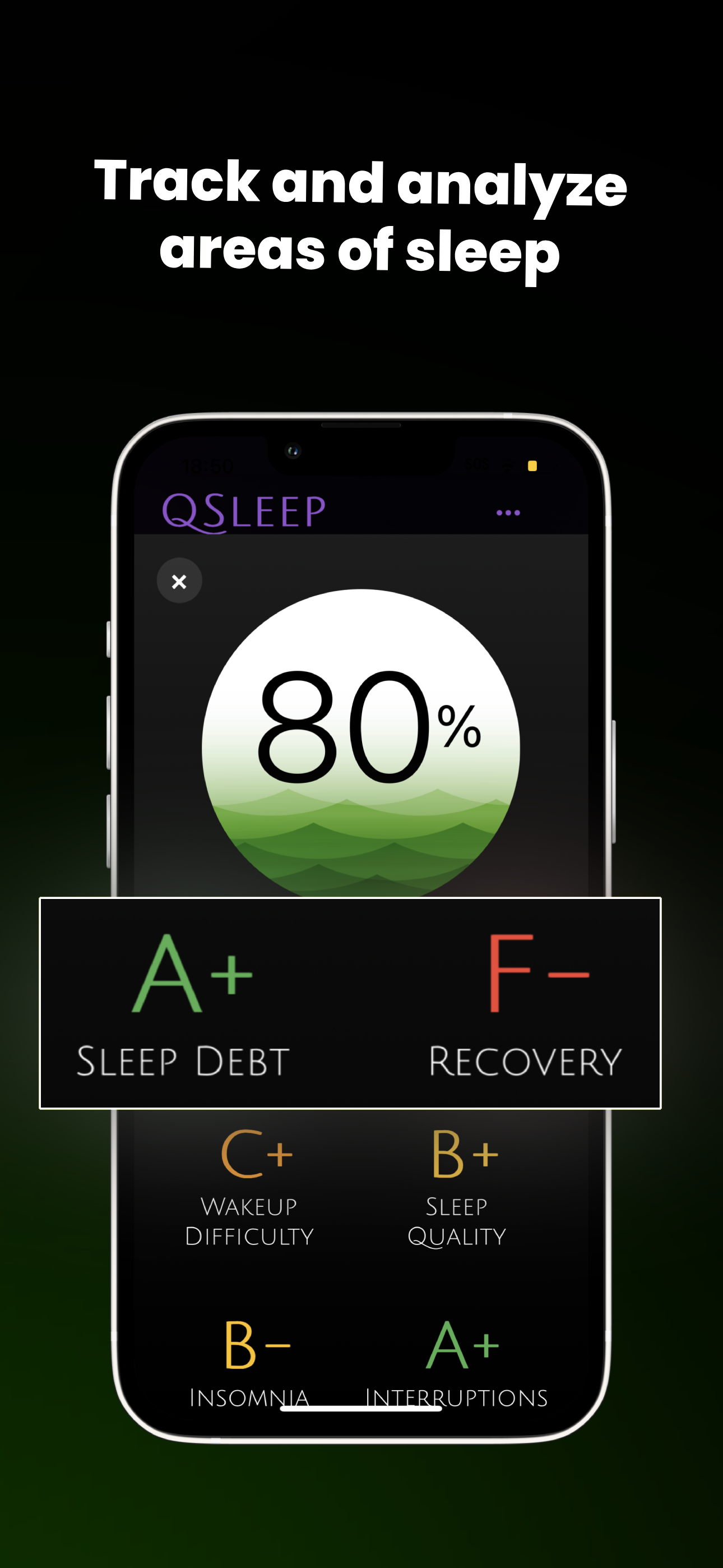Select the C+ Wakeup Difficulty grade
Image resolution: width=723 pixels, height=1568 pixels.
(256, 1154)
